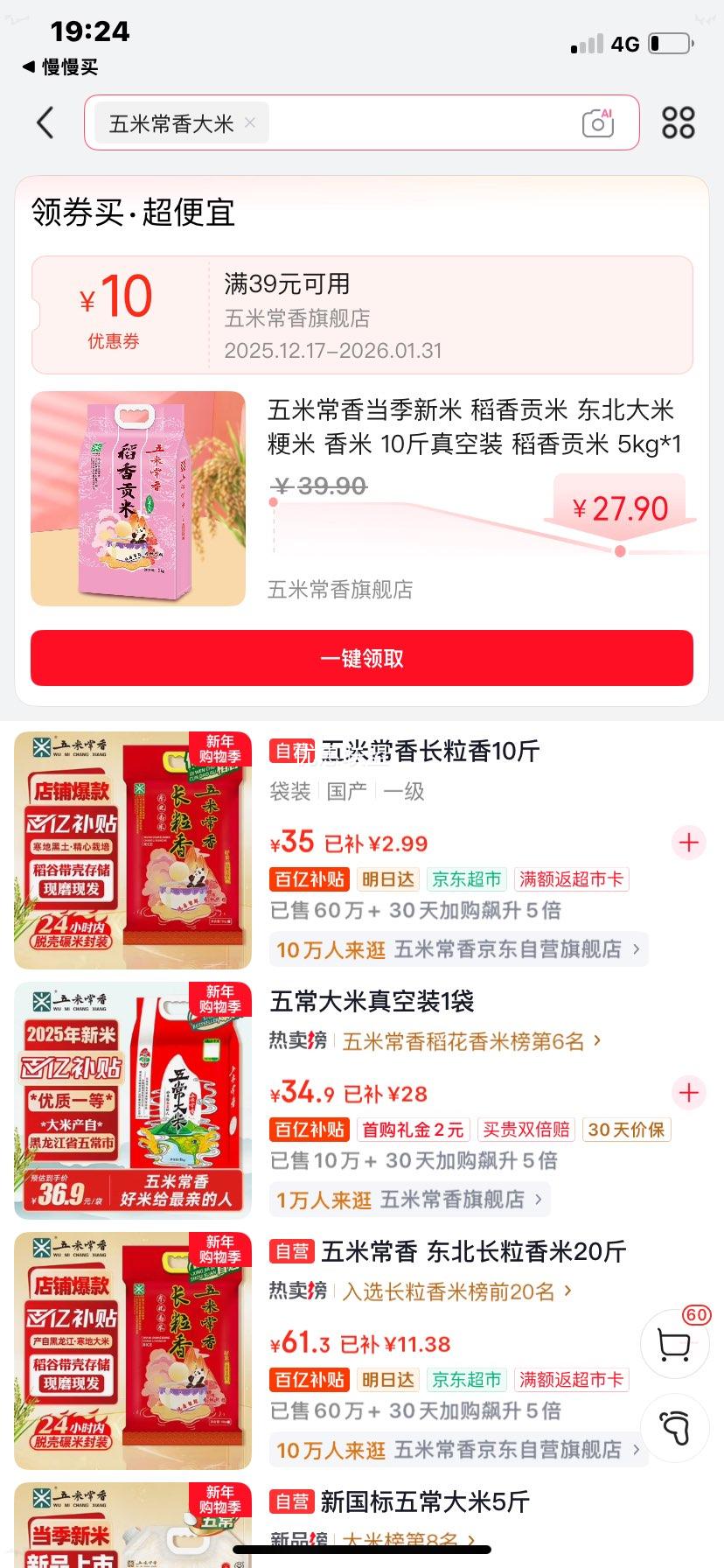Tap the 明日达 tag on the first listing
724x1568 pixels.
coord(387,879)
